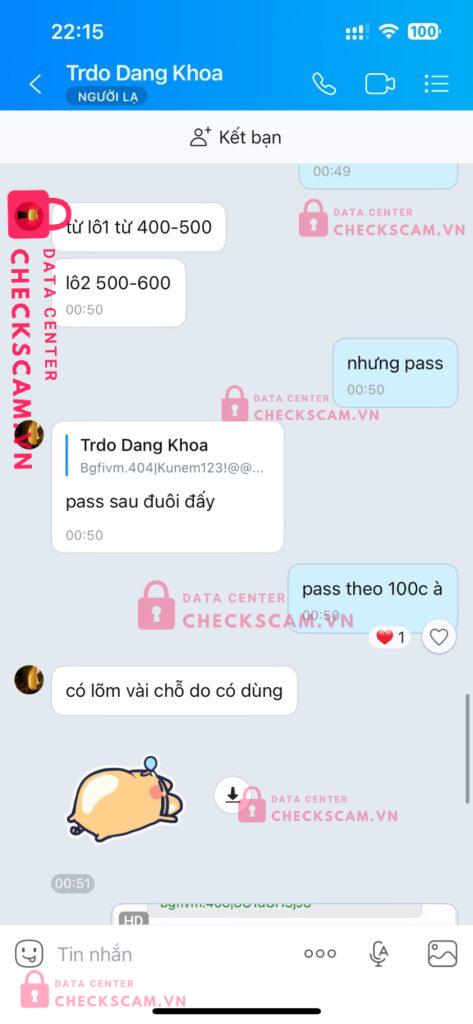Focus the Tin nhắn message field

coord(170,954)
